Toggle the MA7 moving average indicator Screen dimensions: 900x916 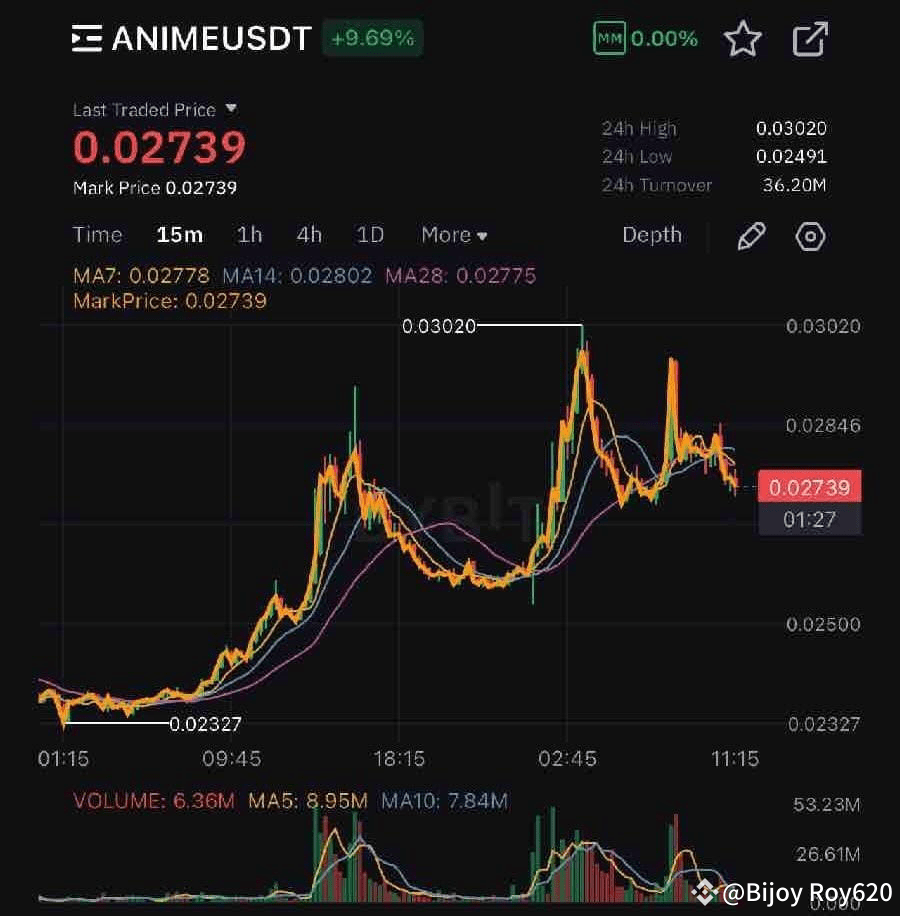tap(140, 275)
